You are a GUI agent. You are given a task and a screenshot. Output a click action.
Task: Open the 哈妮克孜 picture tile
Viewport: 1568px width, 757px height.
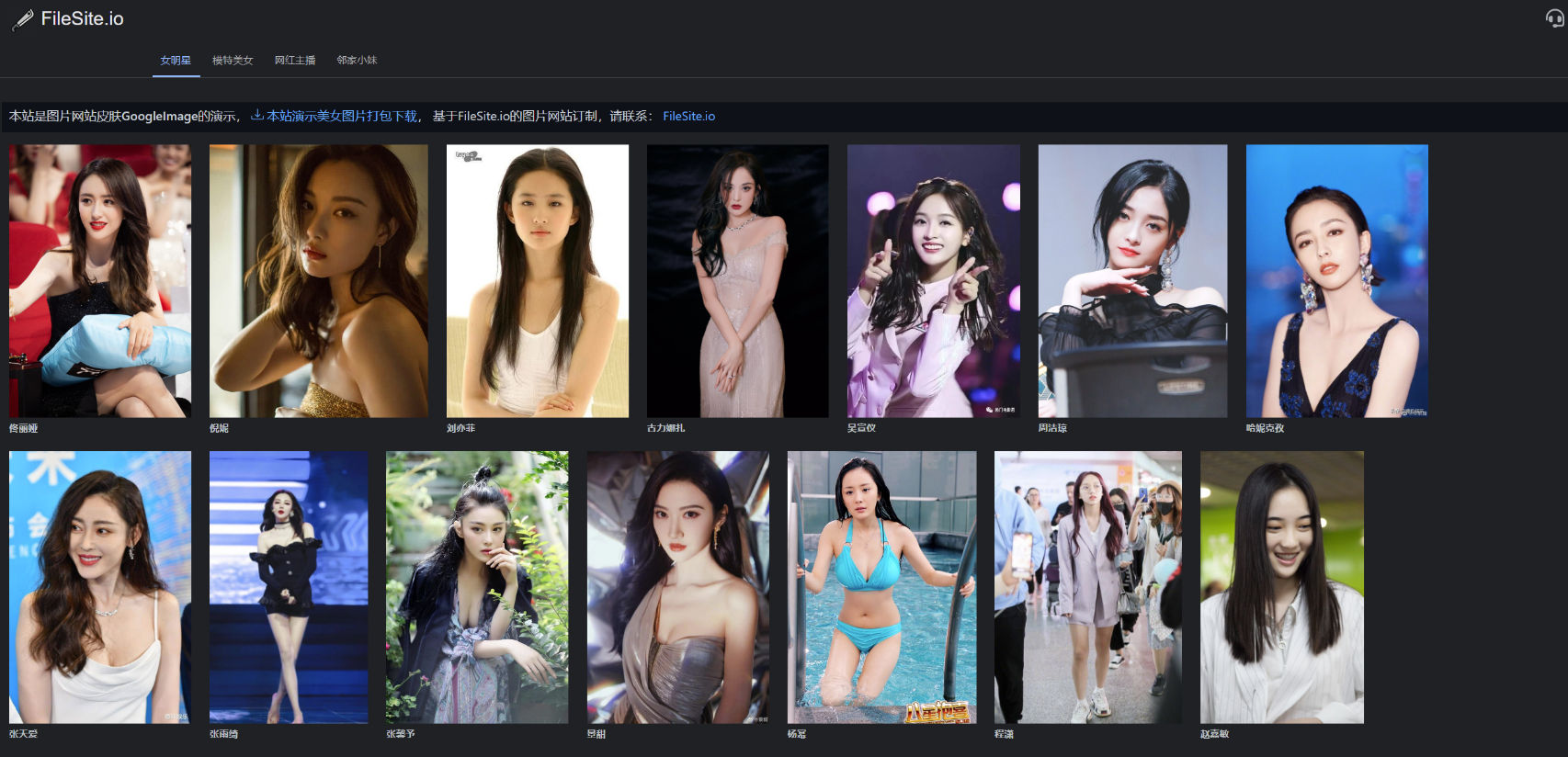(x=1336, y=281)
